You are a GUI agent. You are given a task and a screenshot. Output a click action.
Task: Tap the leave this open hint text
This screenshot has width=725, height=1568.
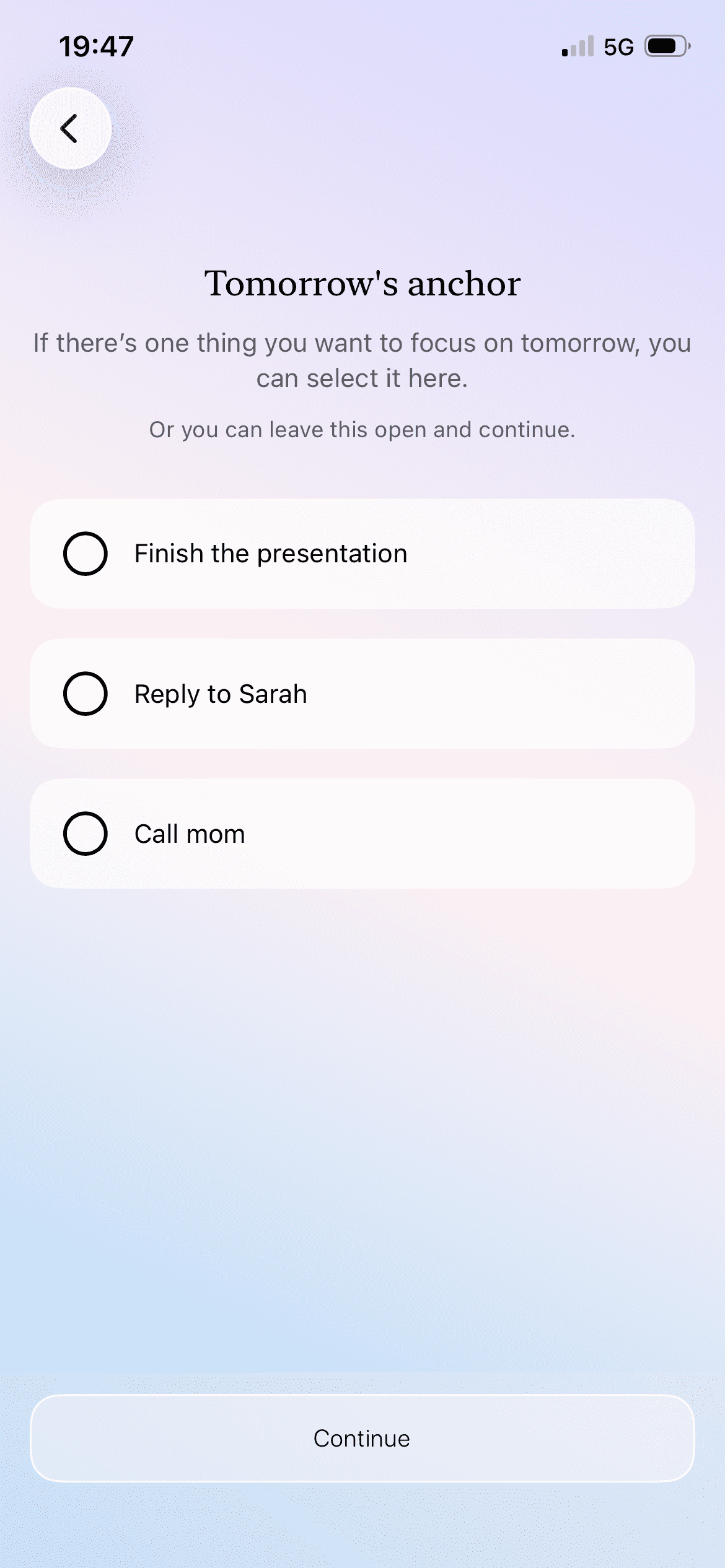point(362,429)
